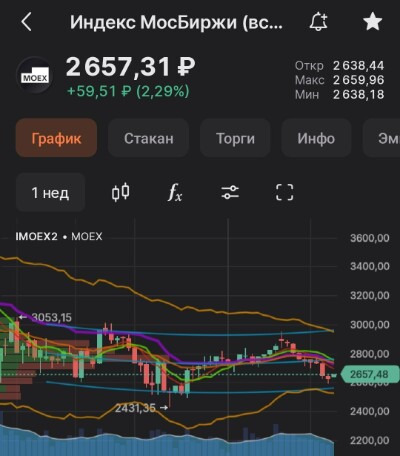Screen dimensions: 400x456
Task: Open the Торги tab
Action: click(235, 138)
